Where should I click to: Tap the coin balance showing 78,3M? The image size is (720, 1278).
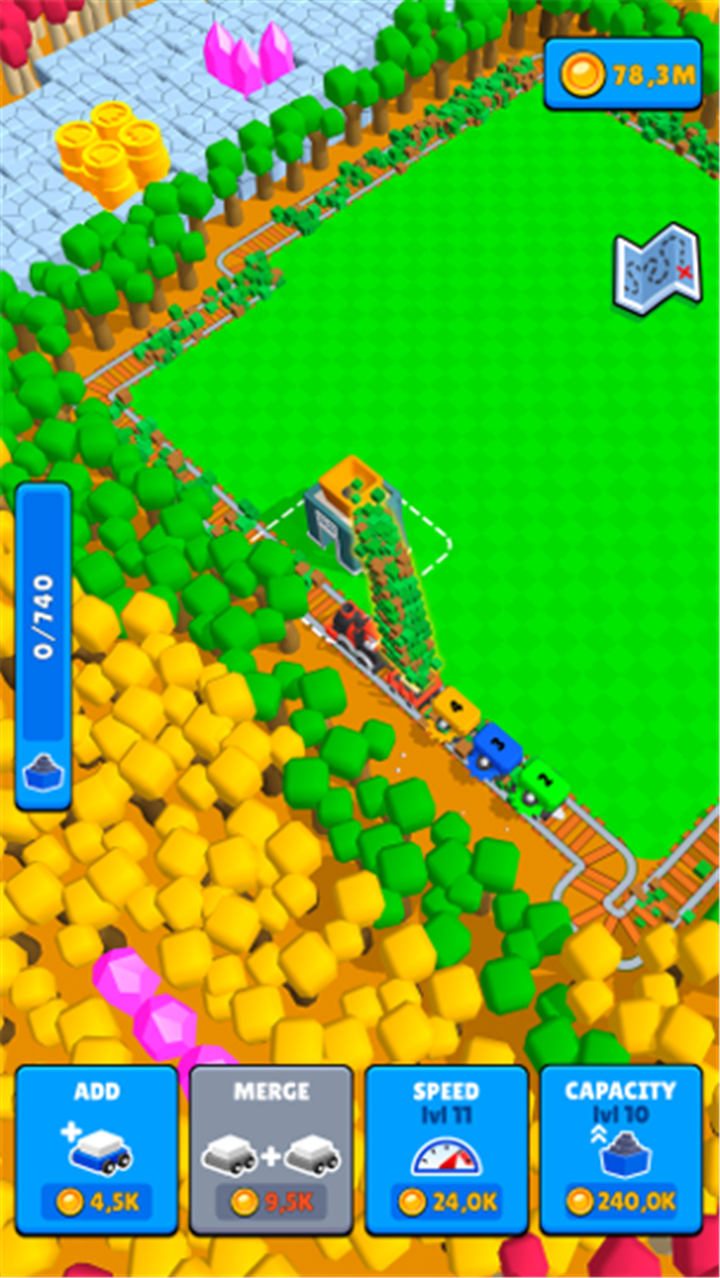click(x=623, y=74)
